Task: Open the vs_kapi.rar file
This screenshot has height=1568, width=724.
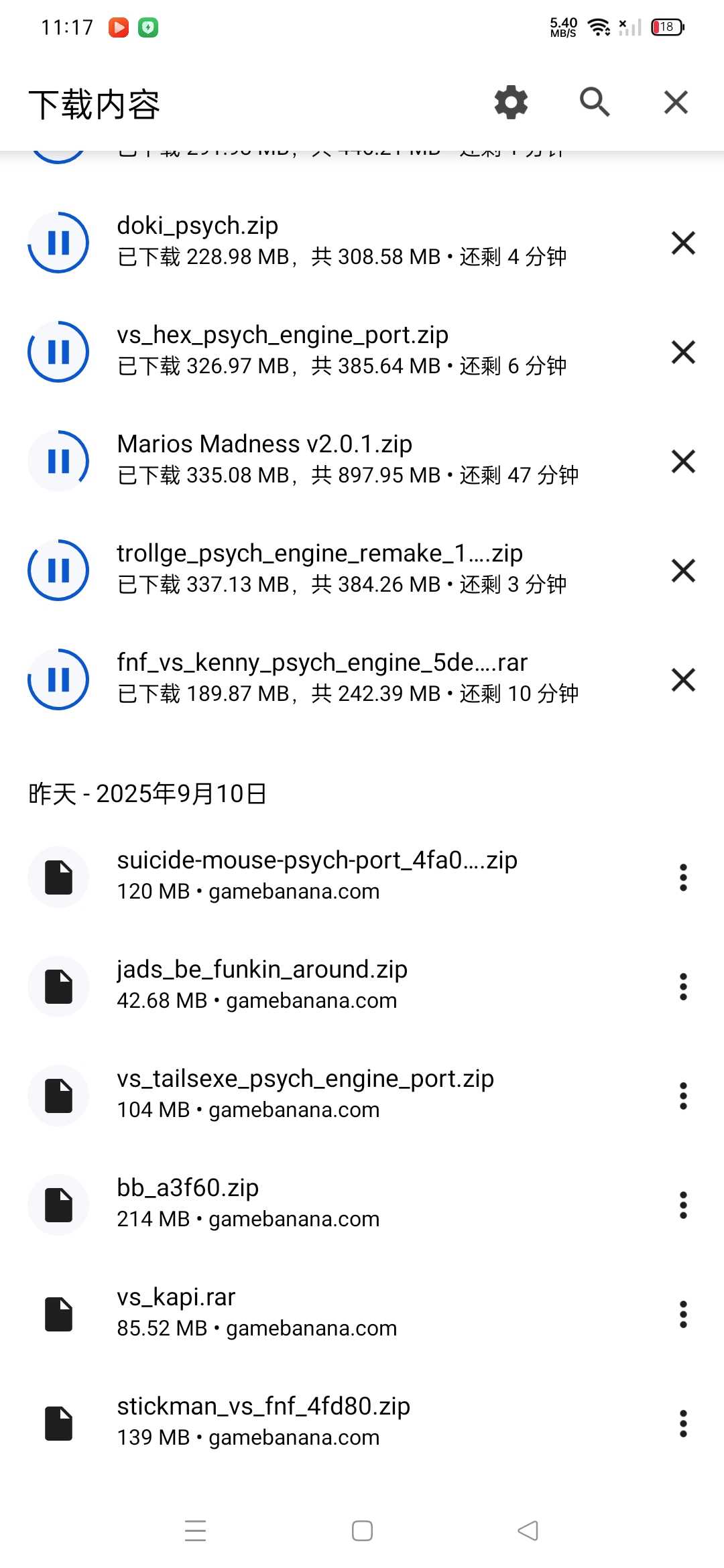Action: coord(335,1313)
